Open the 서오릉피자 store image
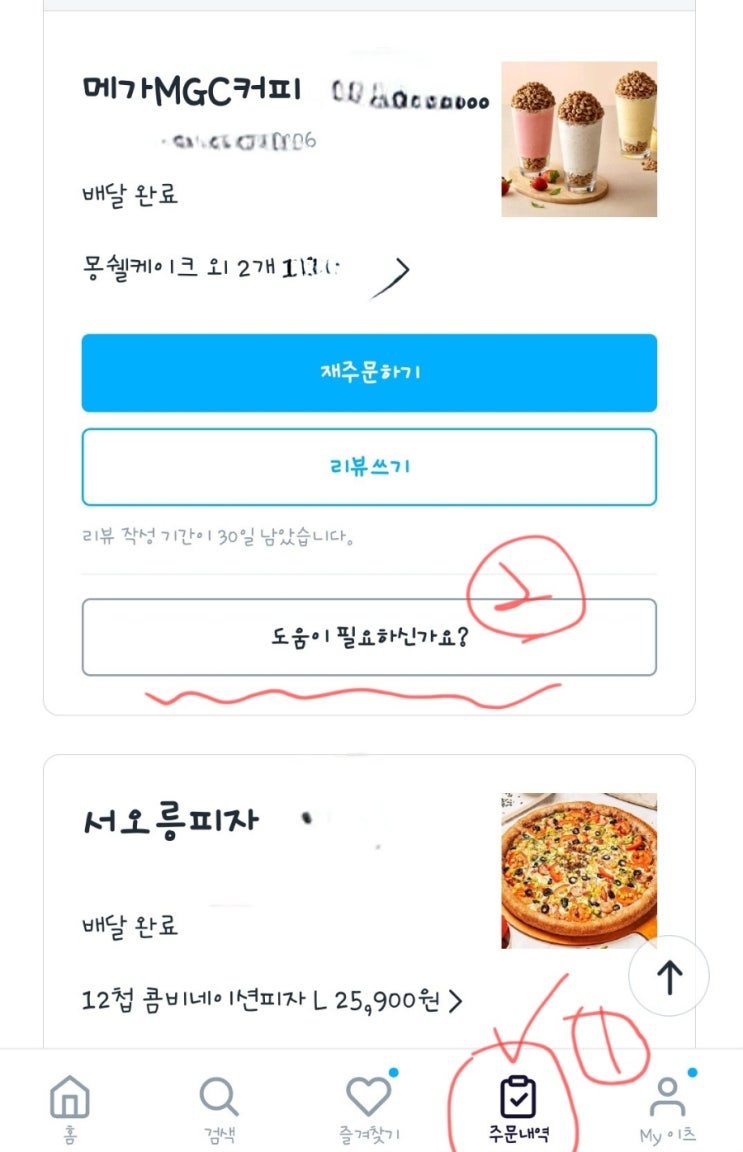This screenshot has width=743, height=1152. coord(579,871)
